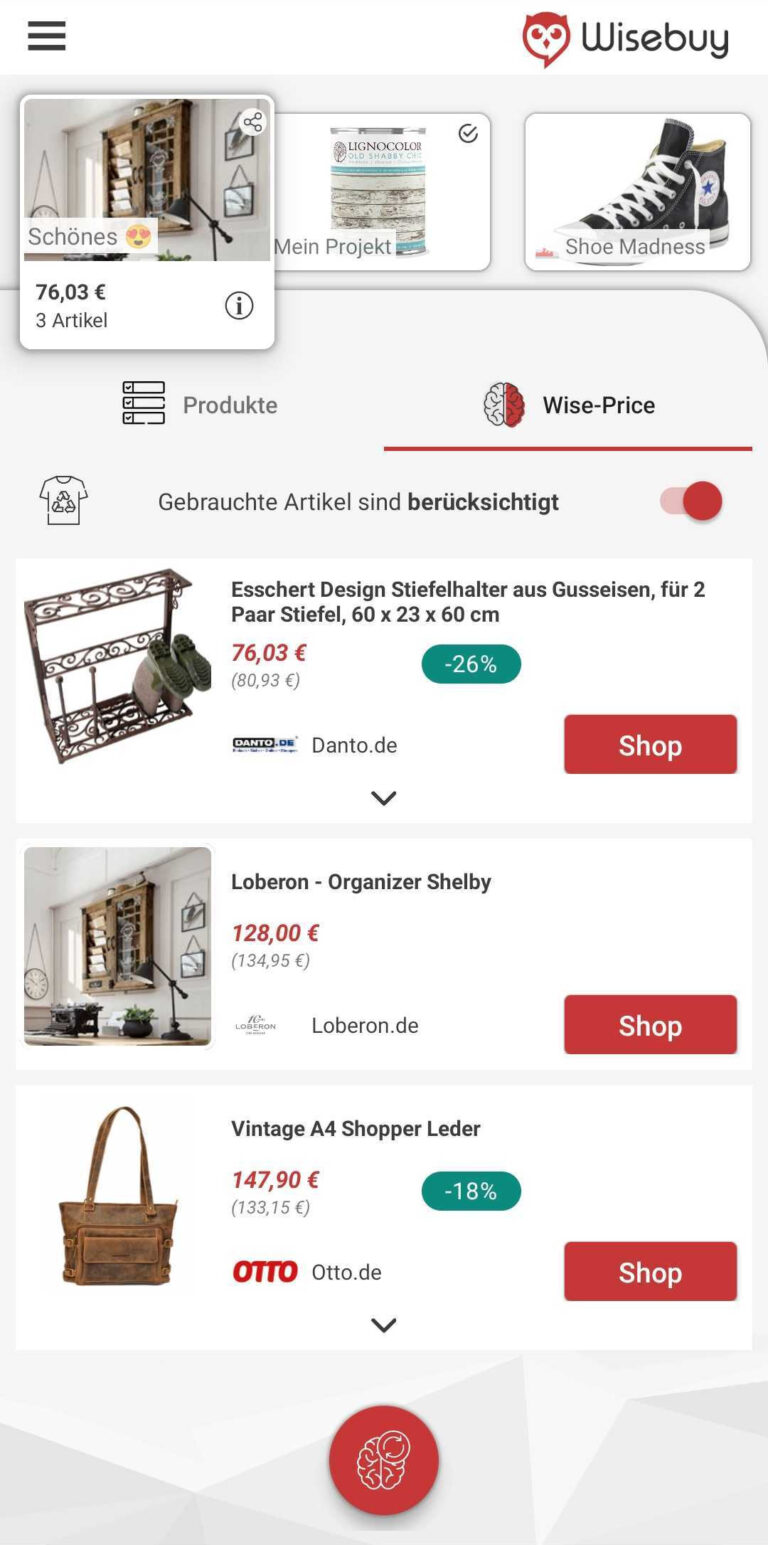Shop the Organizer Shelby at Loberon.de

[650, 1024]
